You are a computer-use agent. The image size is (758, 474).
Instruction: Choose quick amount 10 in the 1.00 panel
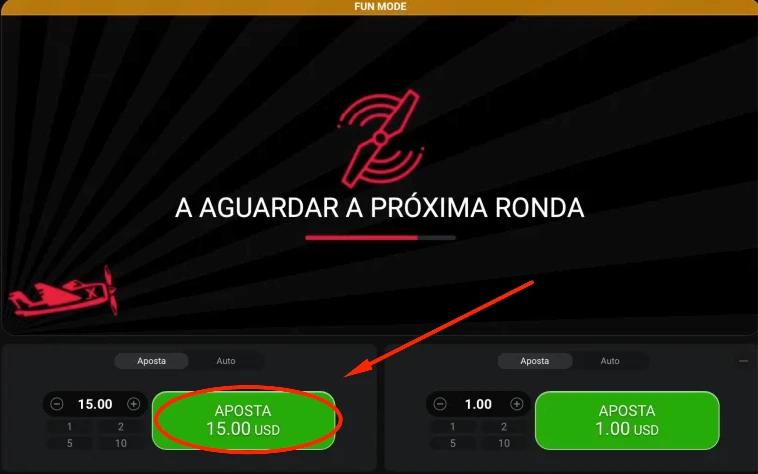tap(504, 443)
